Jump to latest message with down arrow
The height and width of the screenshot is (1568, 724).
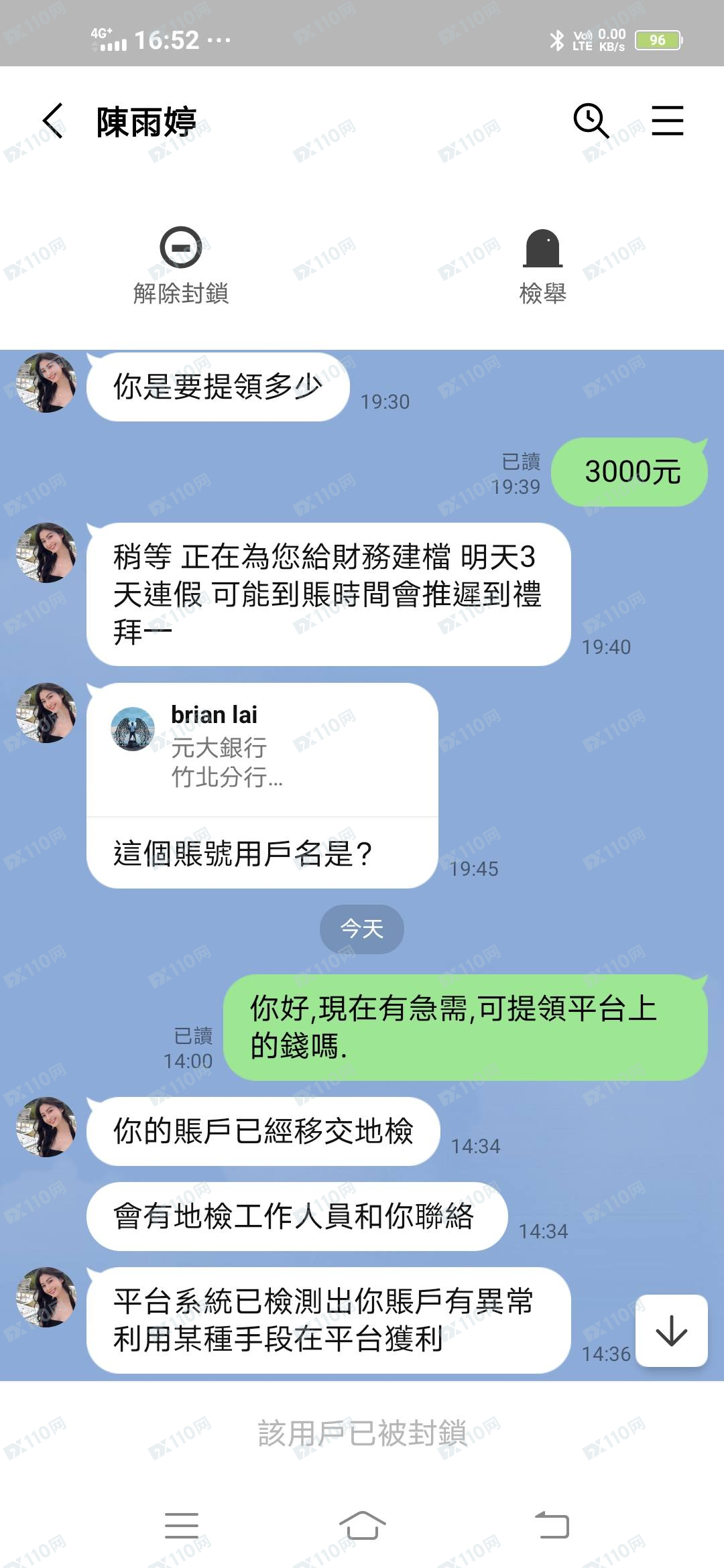pyautogui.click(x=671, y=1331)
